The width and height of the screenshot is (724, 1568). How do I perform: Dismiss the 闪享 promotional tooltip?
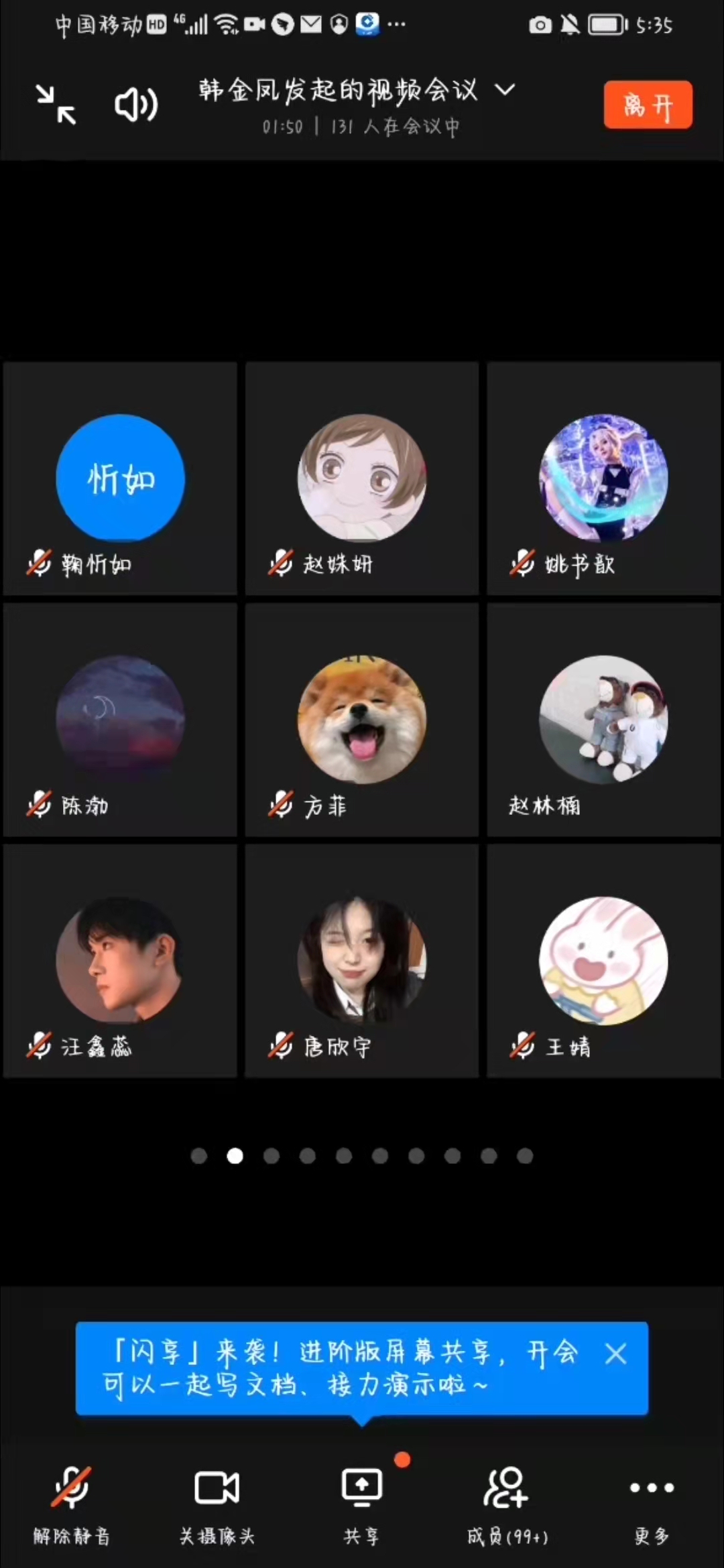pos(615,1354)
